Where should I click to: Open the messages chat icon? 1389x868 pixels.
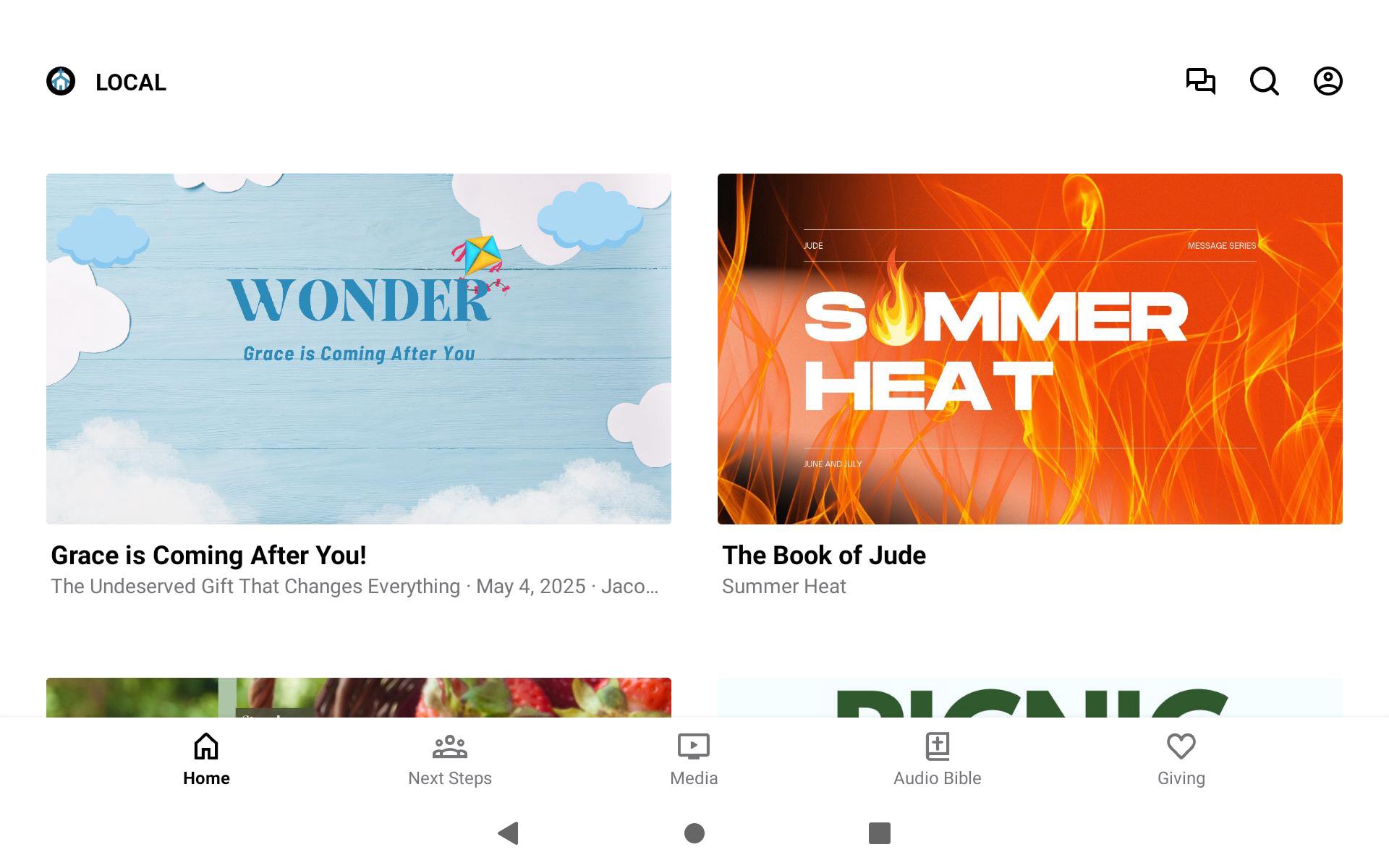coord(1200,81)
